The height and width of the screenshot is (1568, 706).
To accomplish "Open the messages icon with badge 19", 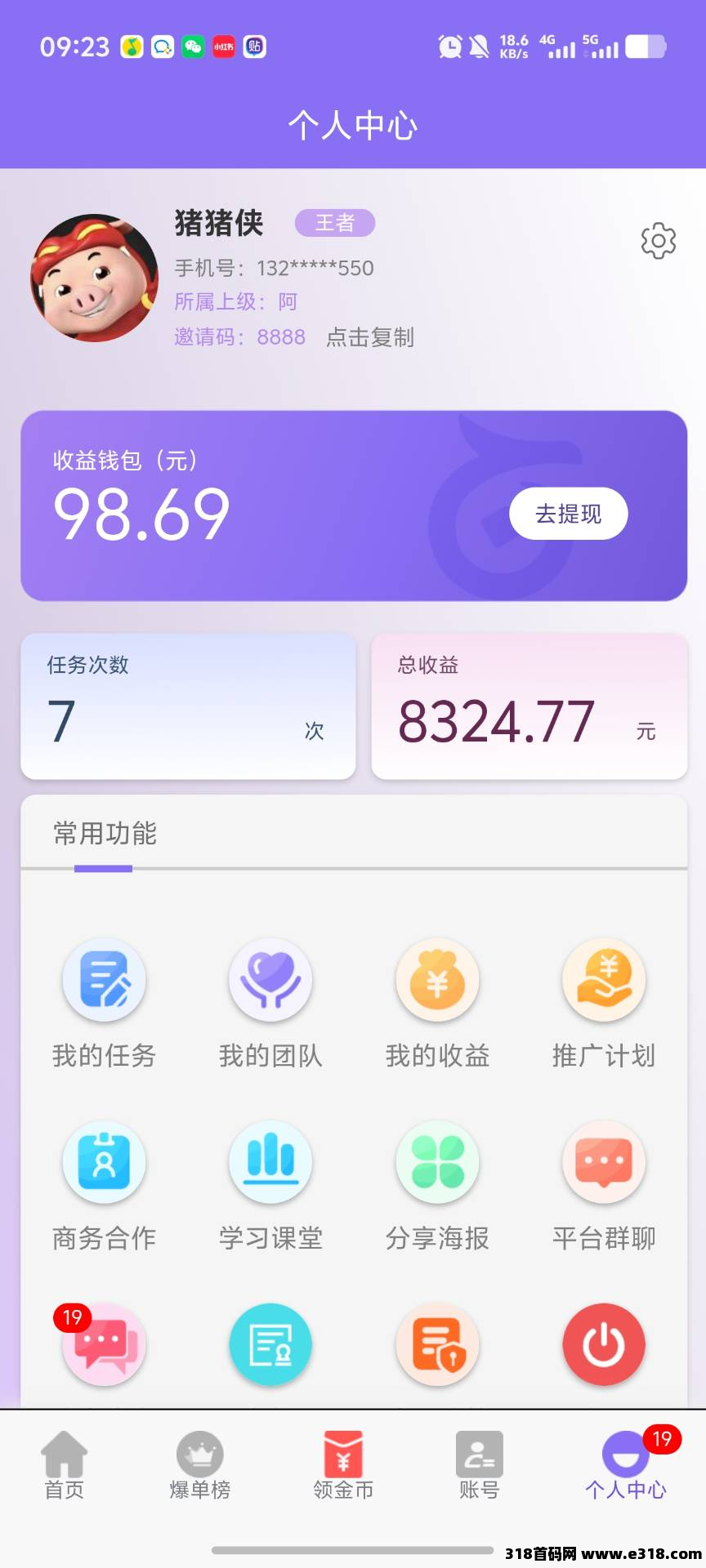I will 103,1343.
